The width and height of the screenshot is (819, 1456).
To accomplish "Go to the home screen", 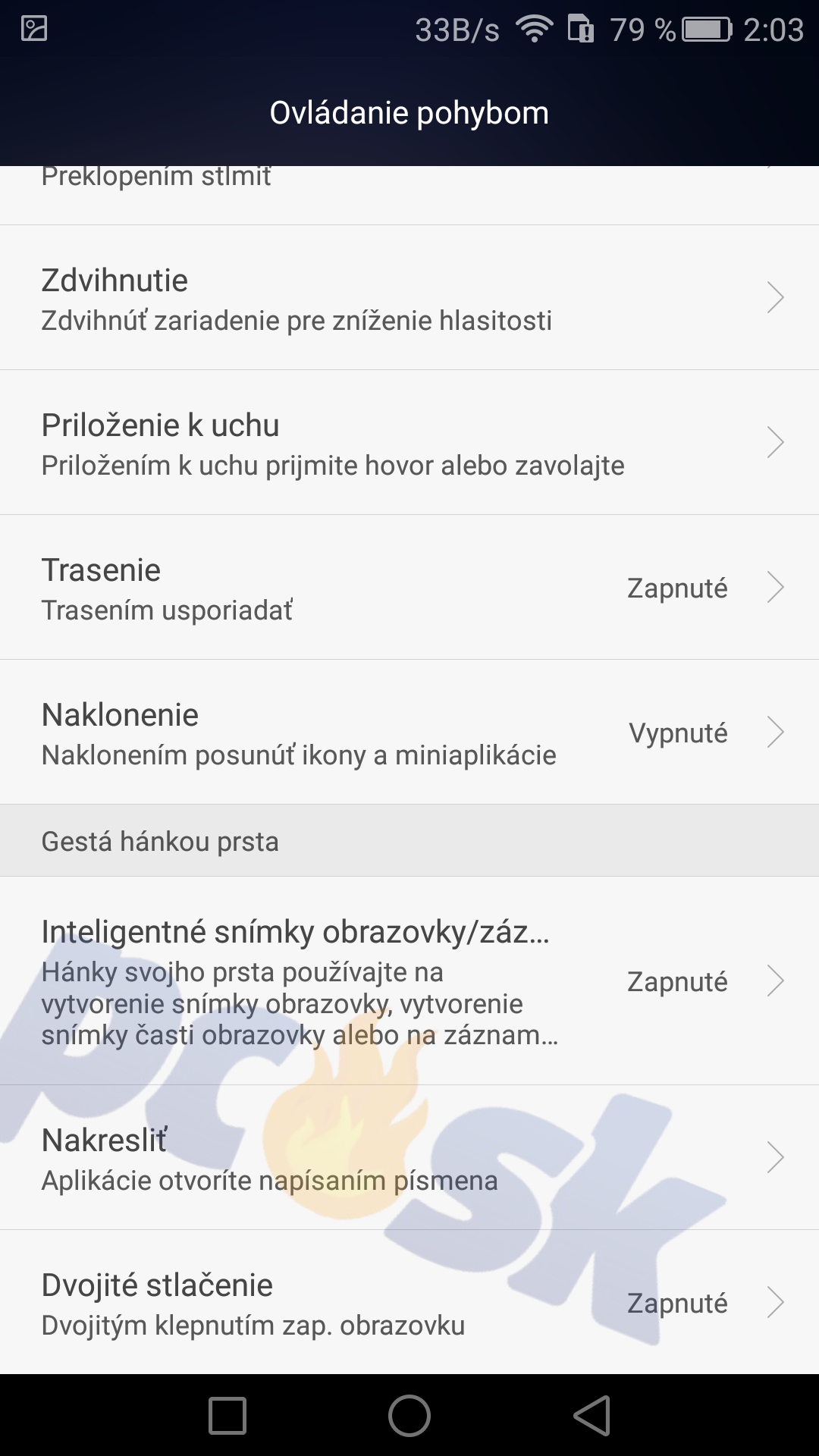I will click(409, 1415).
